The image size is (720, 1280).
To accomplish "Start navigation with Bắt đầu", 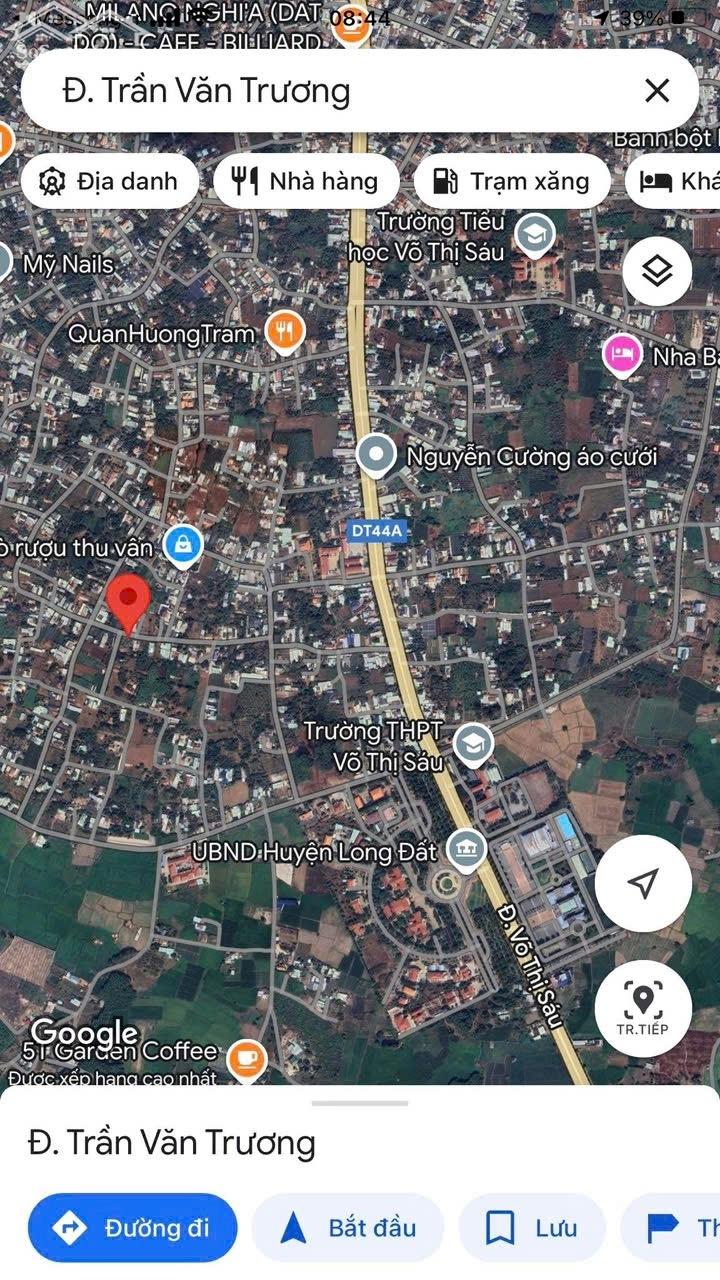I will click(x=348, y=1227).
